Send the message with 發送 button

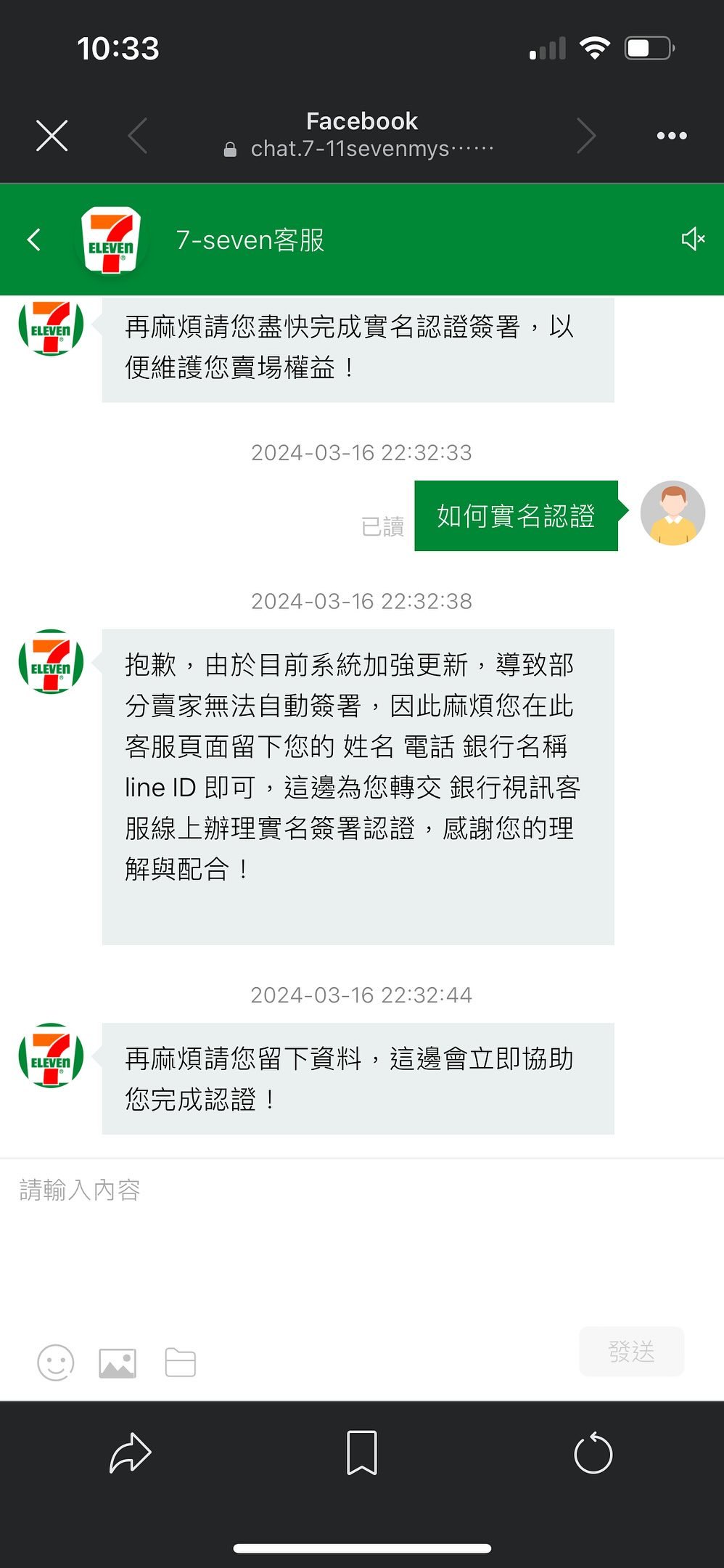(x=631, y=1351)
